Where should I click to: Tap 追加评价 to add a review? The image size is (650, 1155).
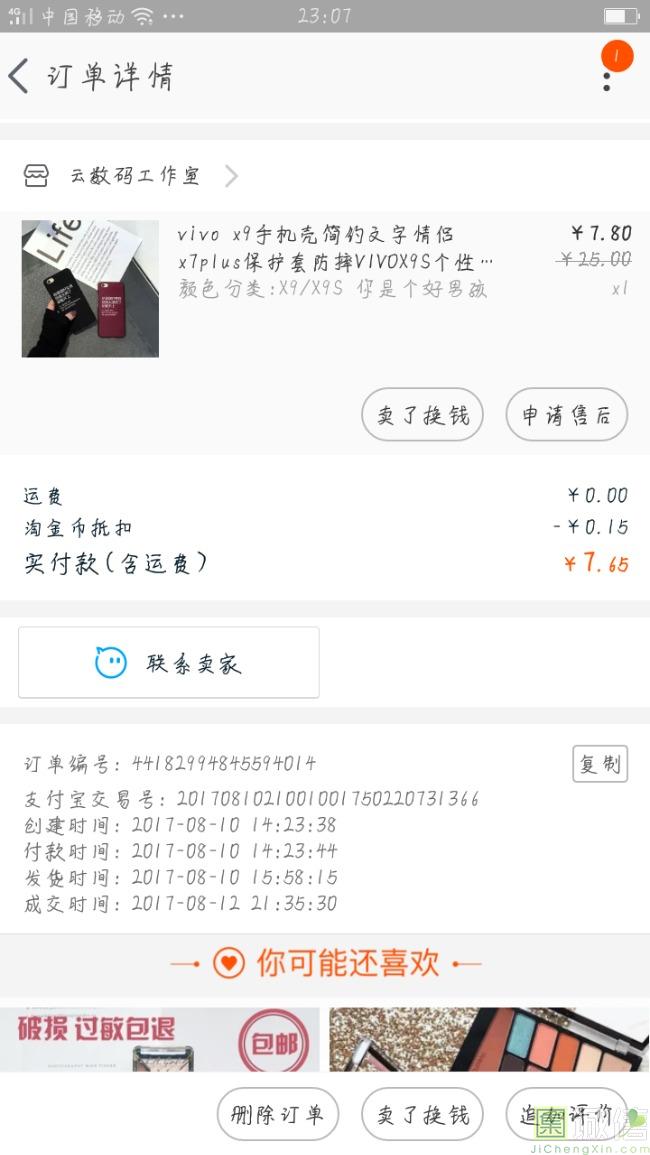click(x=567, y=1114)
